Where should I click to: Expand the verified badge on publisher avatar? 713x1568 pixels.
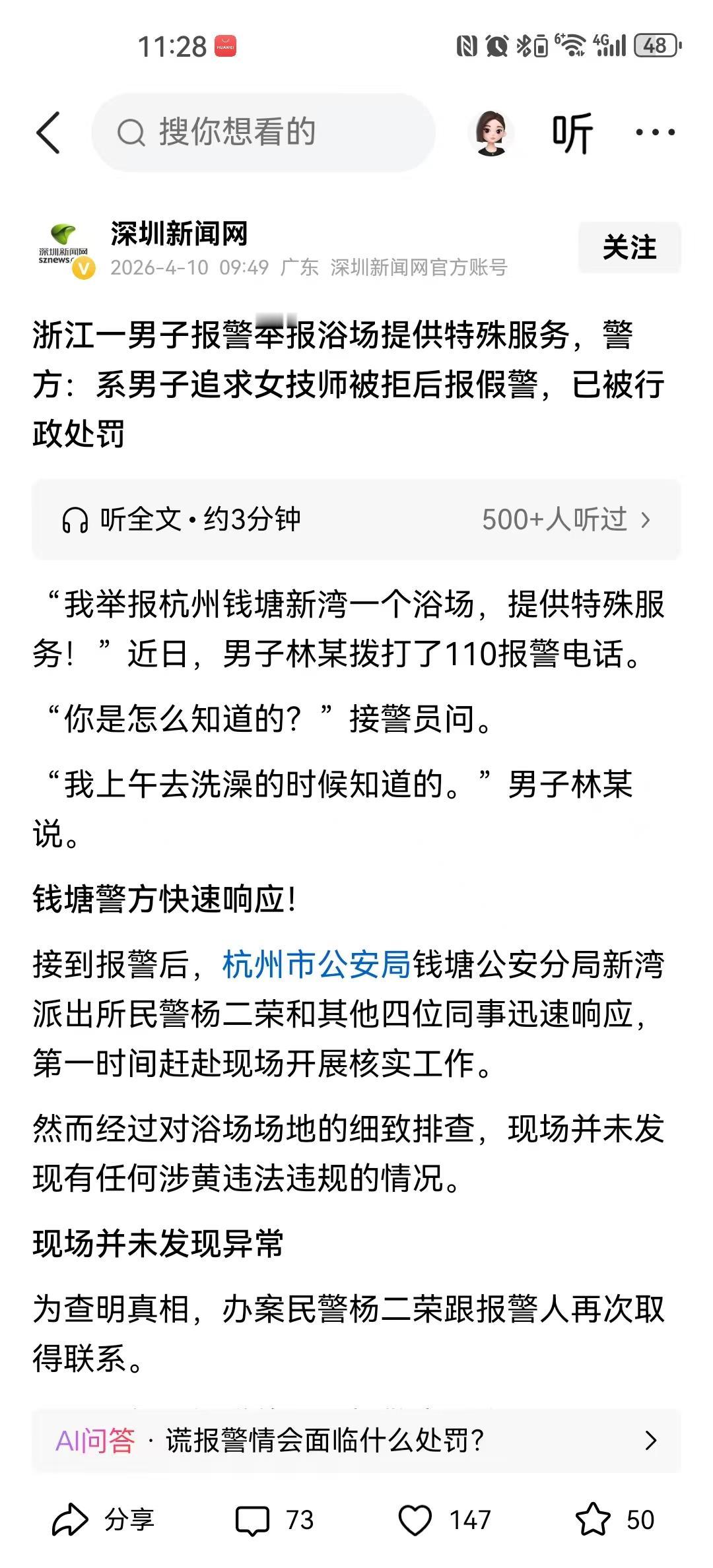(x=82, y=268)
